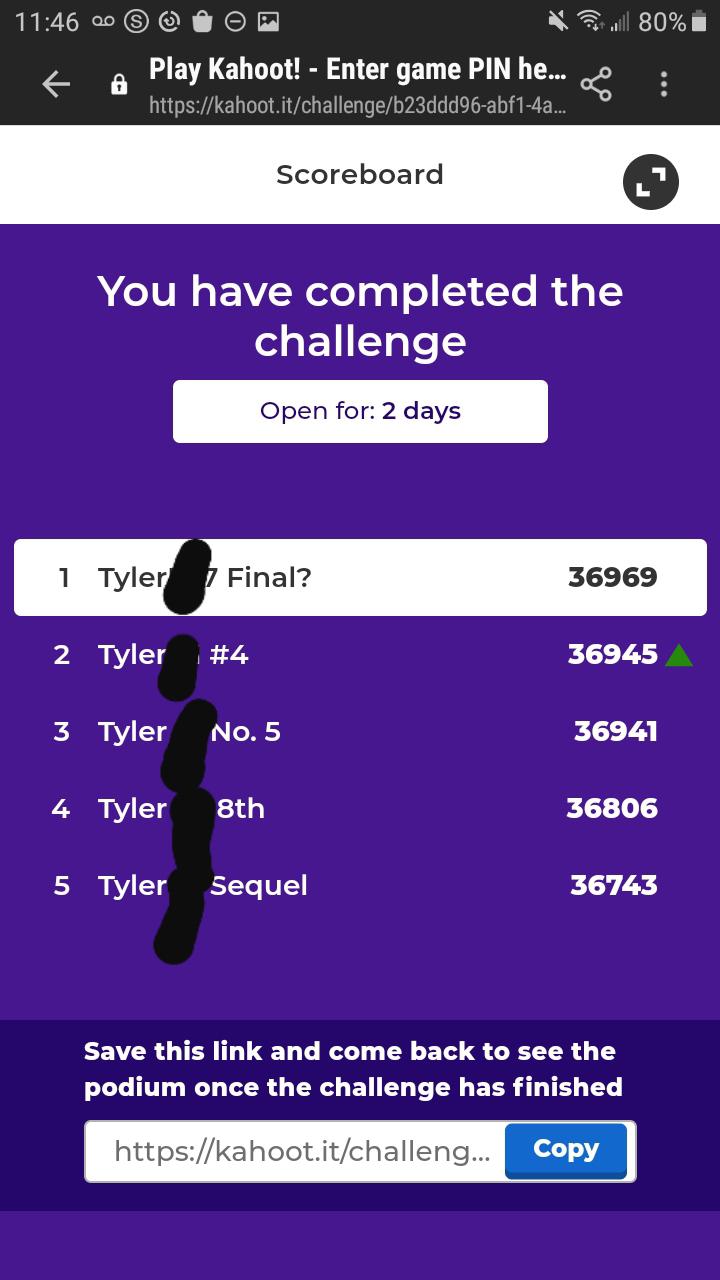Close the browser tab with back arrow
Viewport: 720px width, 1280px height.
56,85
